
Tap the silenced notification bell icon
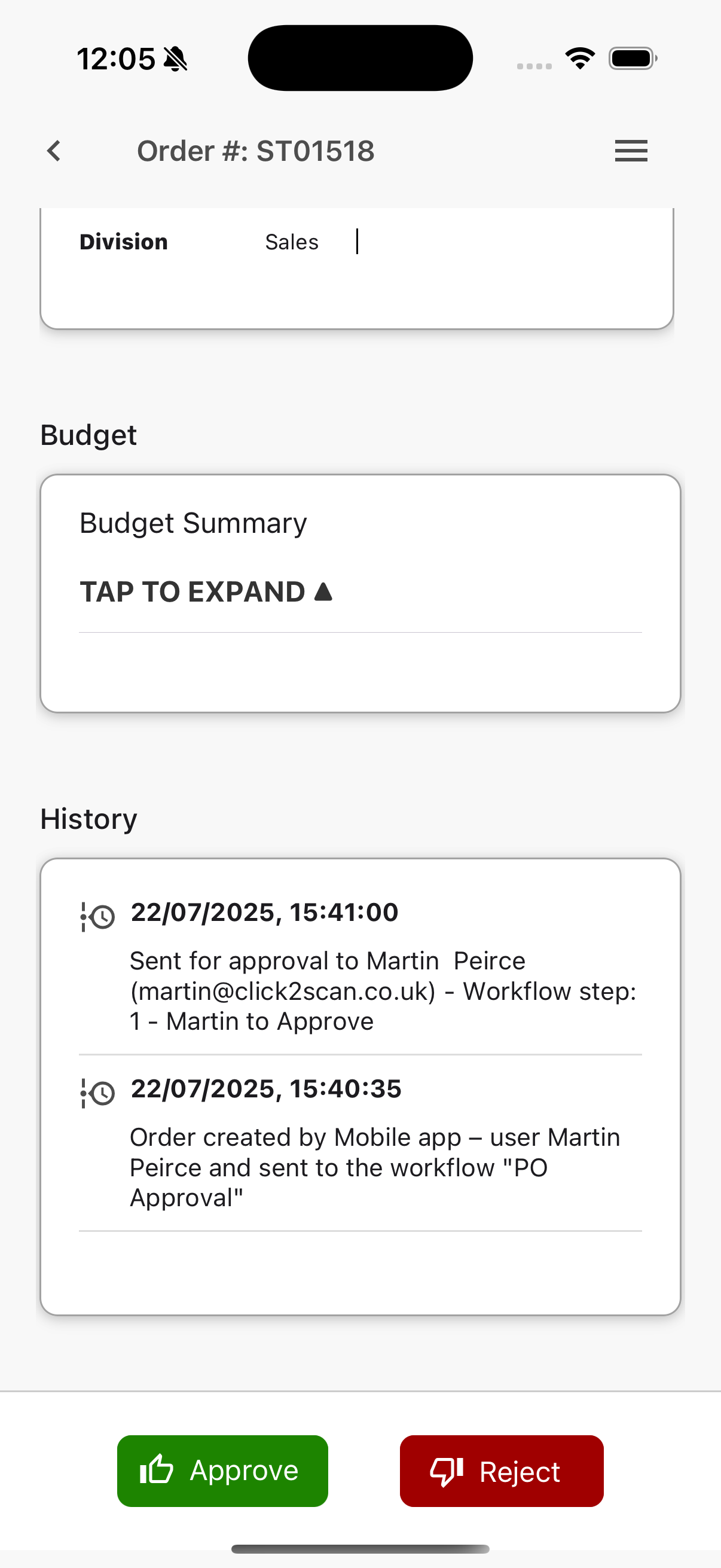click(175, 58)
